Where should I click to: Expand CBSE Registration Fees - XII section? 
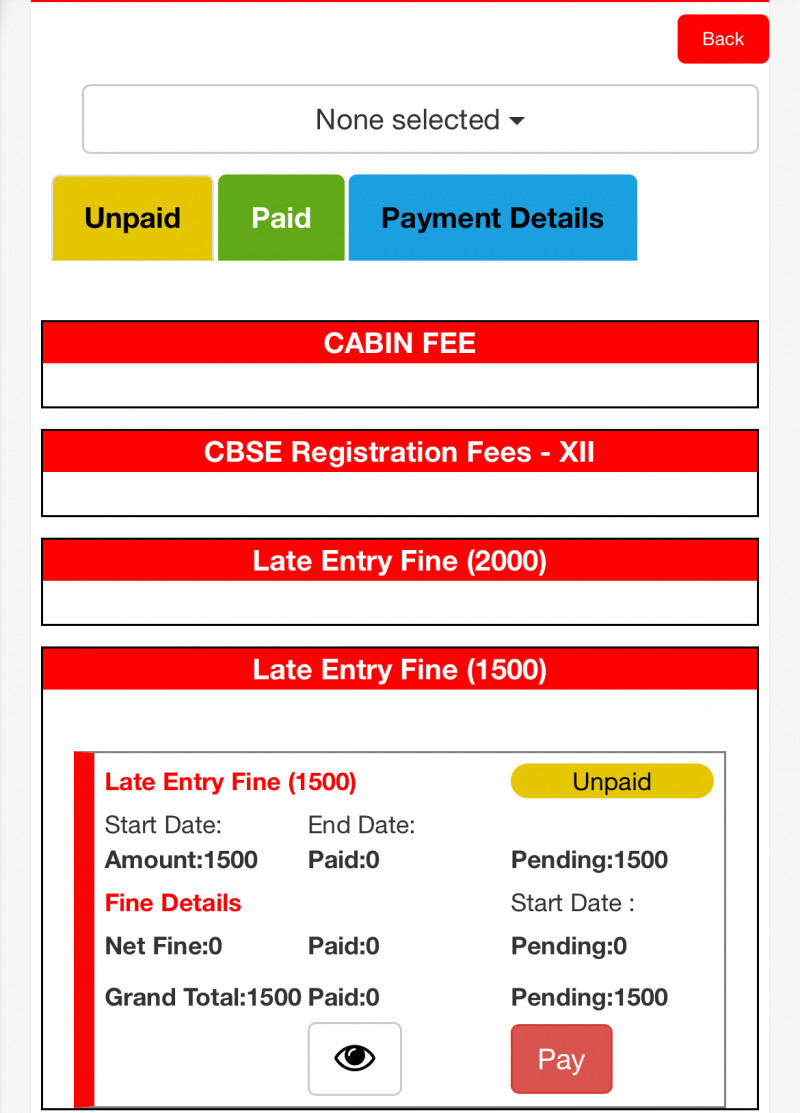[x=400, y=452]
